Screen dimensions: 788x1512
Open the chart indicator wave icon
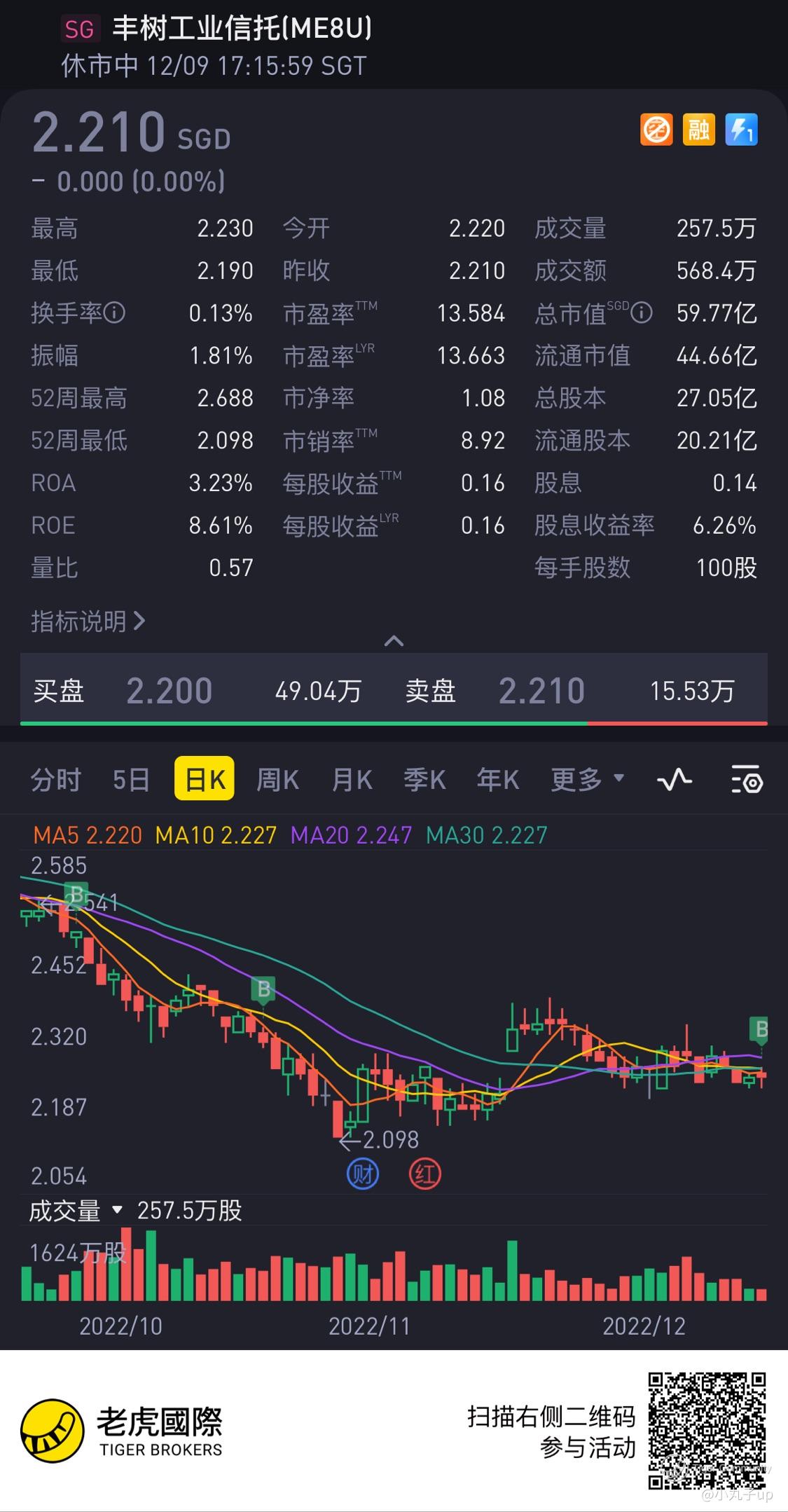coord(675,780)
